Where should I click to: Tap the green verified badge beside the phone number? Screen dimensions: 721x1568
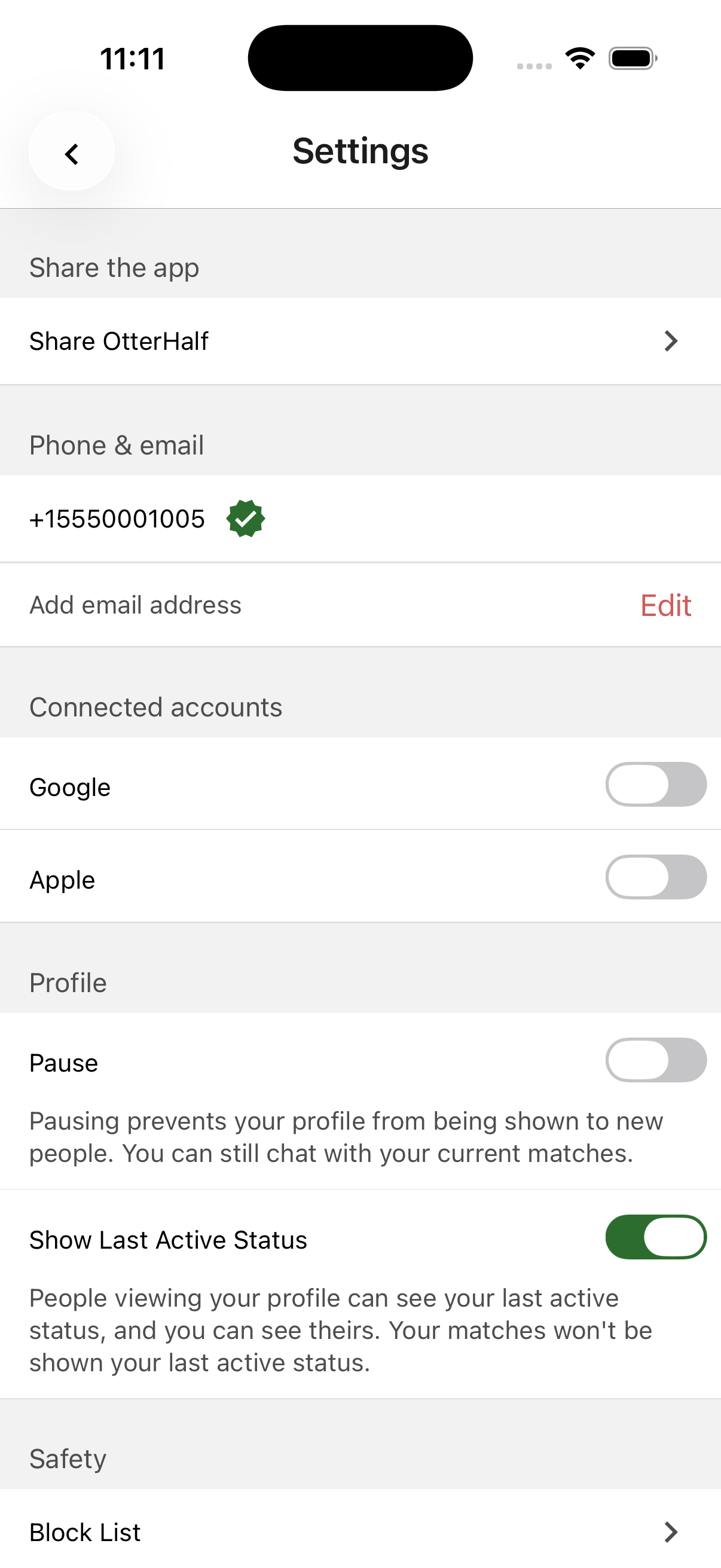pos(246,518)
